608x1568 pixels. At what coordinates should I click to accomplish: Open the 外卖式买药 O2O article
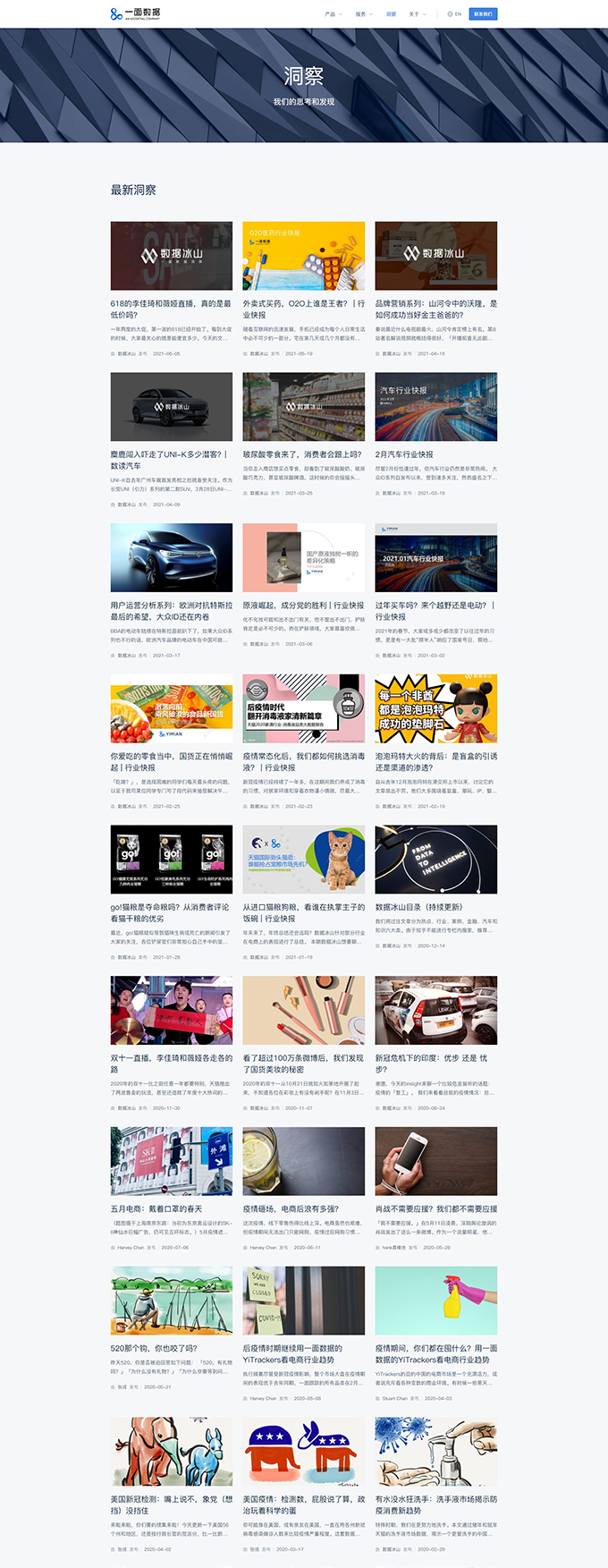303,309
